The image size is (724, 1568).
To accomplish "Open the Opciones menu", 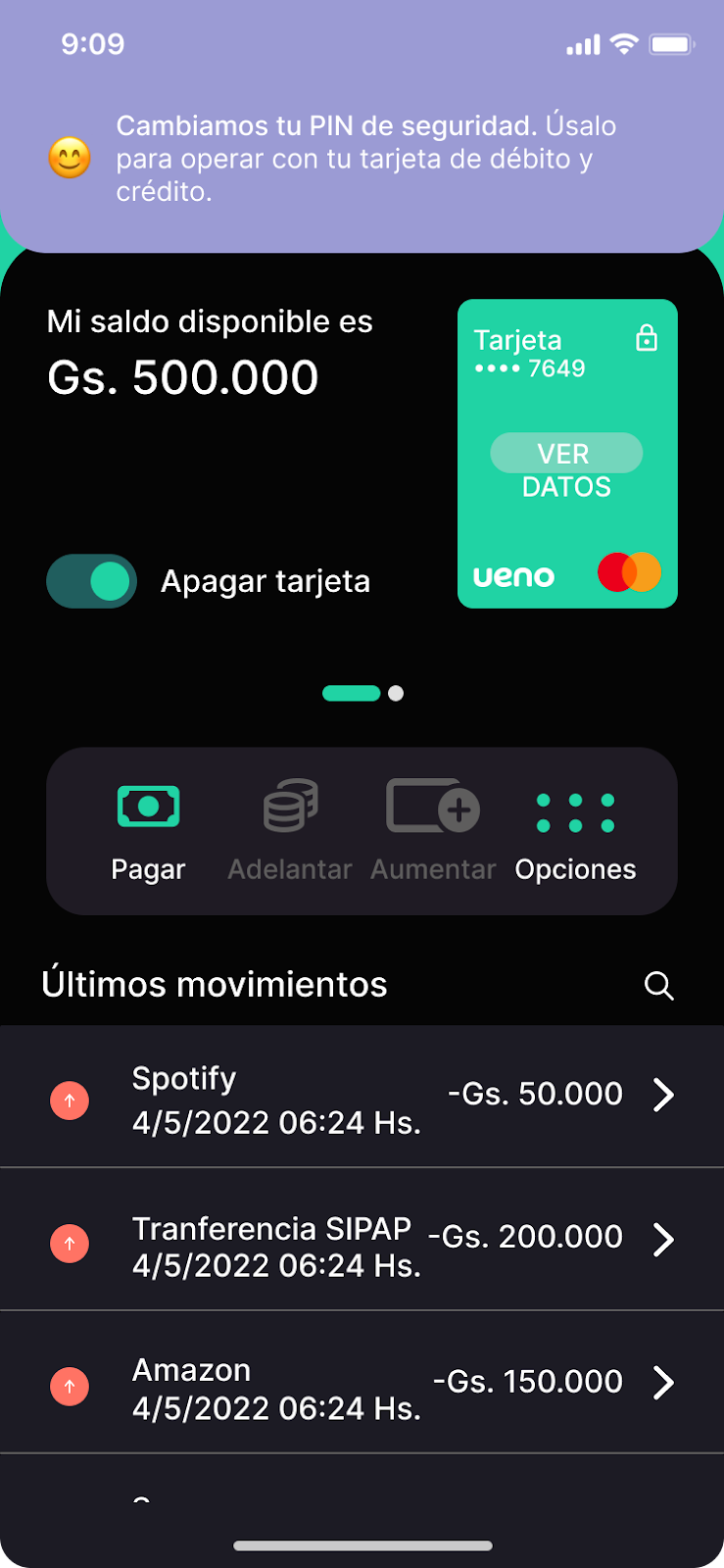I will pyautogui.click(x=575, y=832).
